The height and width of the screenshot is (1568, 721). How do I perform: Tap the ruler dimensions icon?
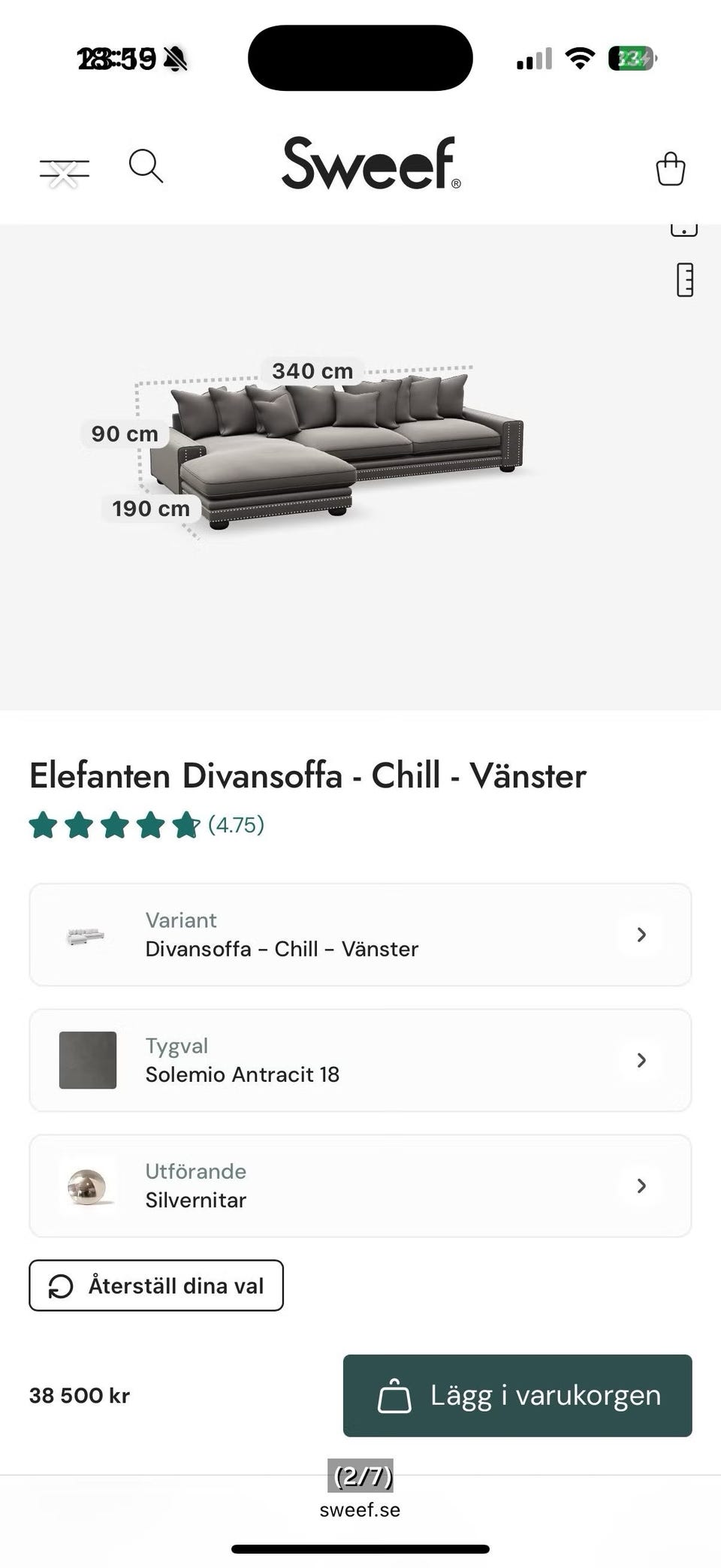tap(684, 280)
